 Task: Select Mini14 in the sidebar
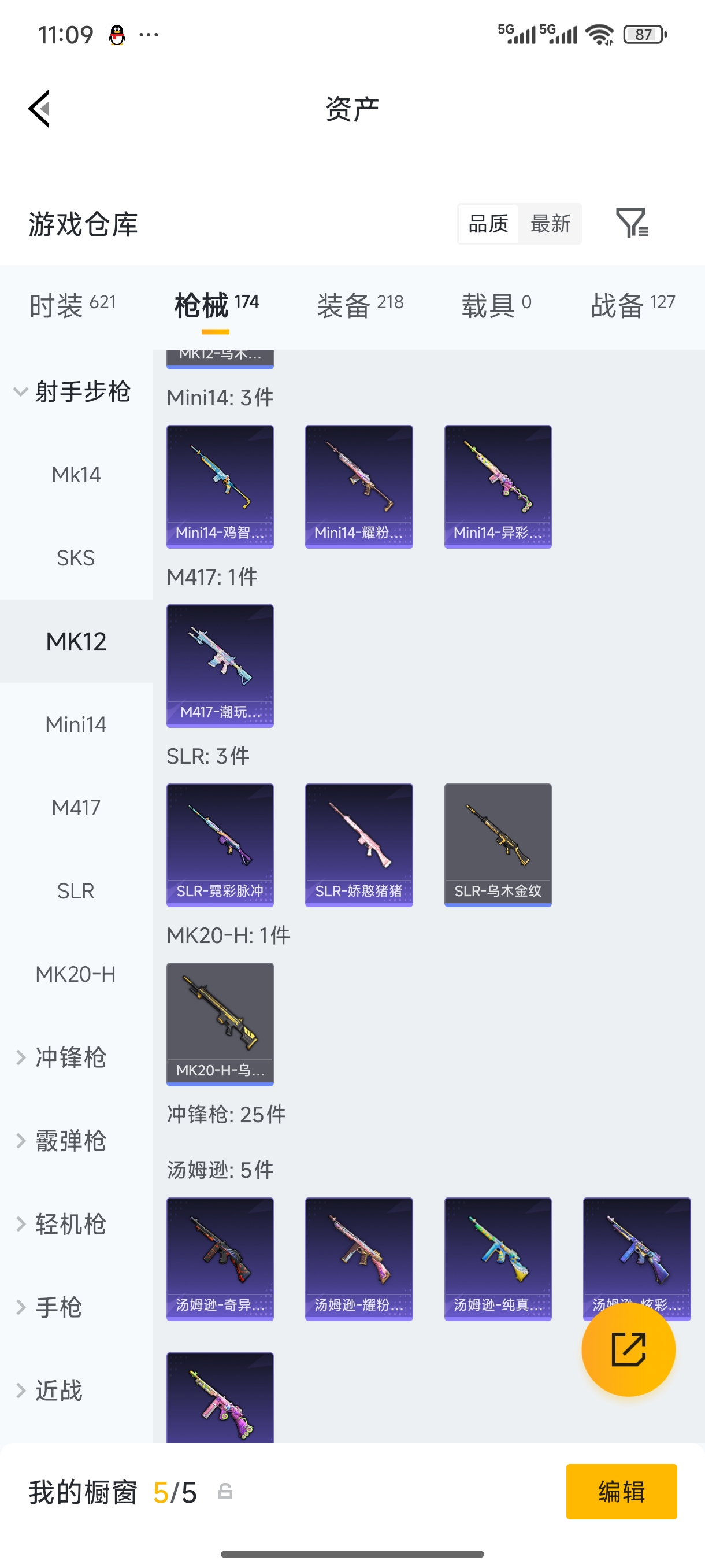[x=76, y=724]
